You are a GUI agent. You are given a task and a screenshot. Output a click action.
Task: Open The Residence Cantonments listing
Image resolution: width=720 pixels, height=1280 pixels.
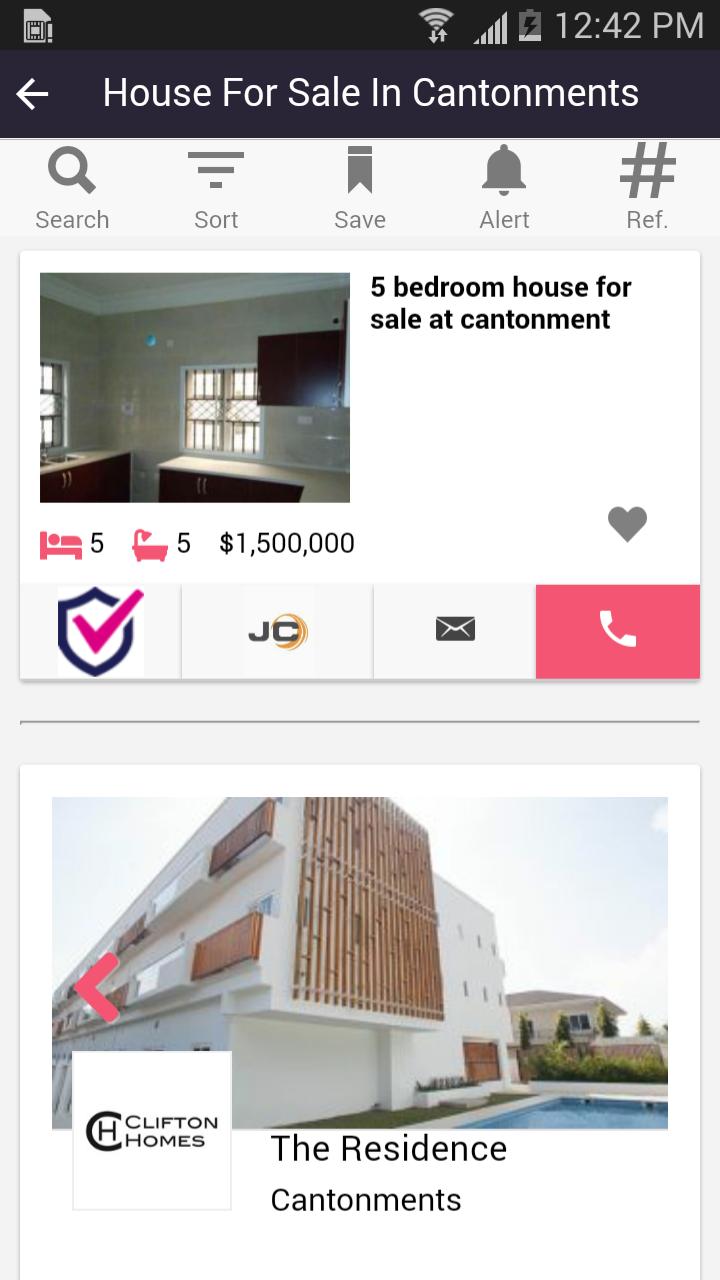tap(388, 1149)
